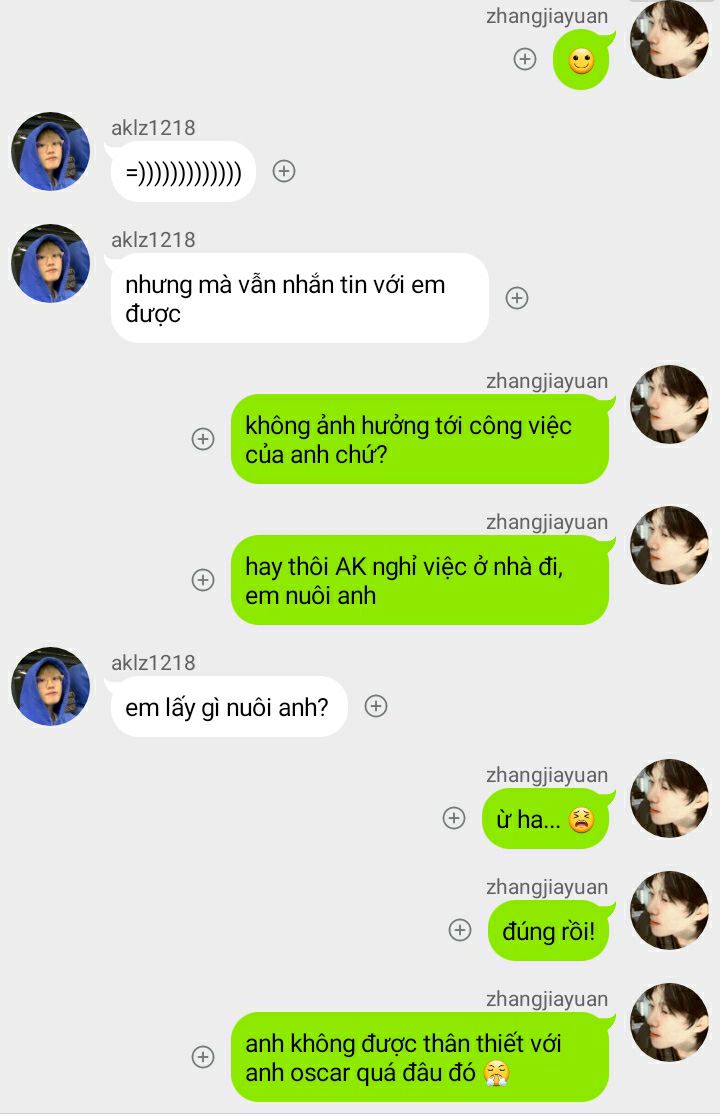Open zhangjiayuan's avatar beside "đúng rồi!"
Image resolution: width=720 pixels, height=1115 pixels.
pos(669,910)
